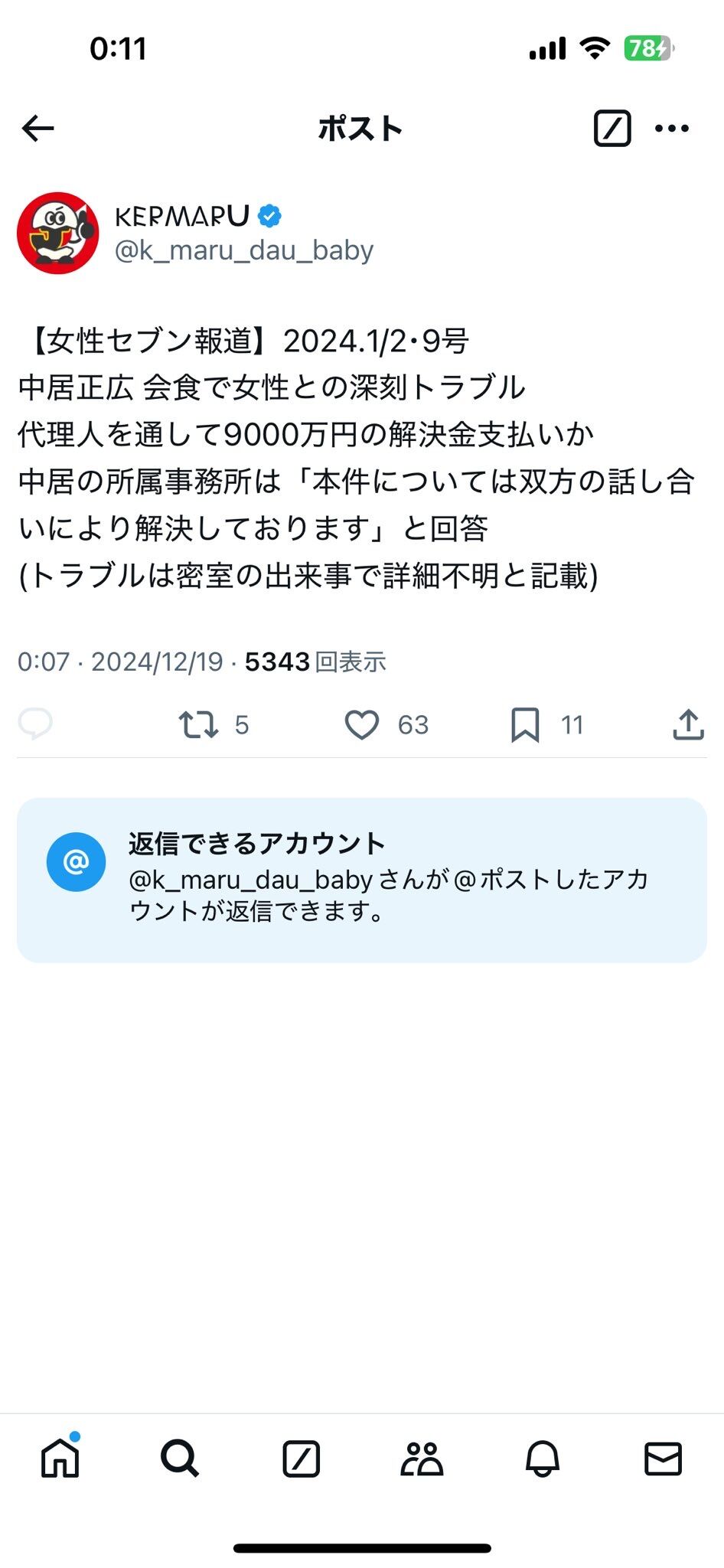
Task: Repost this post
Action: [x=198, y=724]
